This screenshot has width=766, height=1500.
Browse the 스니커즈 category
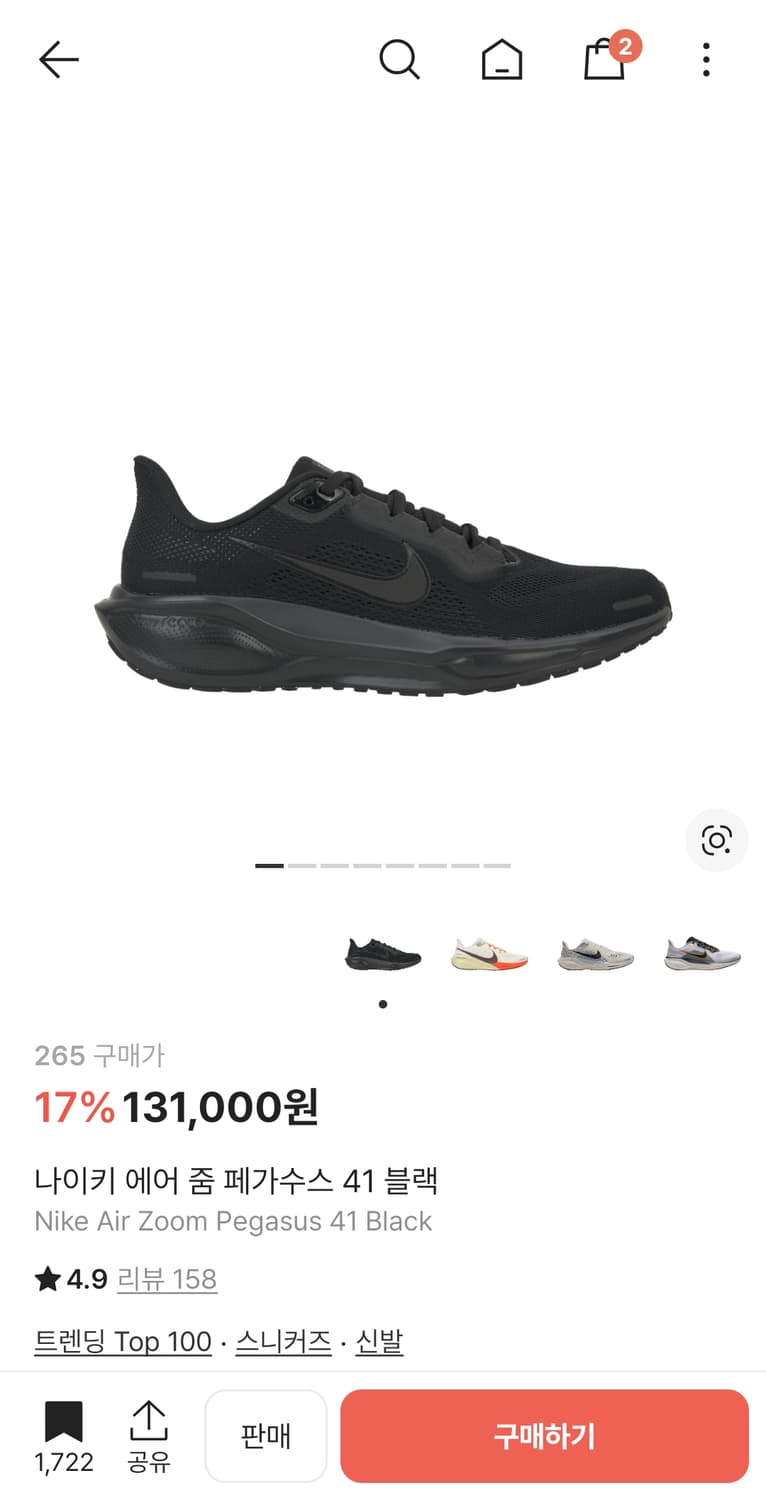pyautogui.click(x=281, y=1341)
